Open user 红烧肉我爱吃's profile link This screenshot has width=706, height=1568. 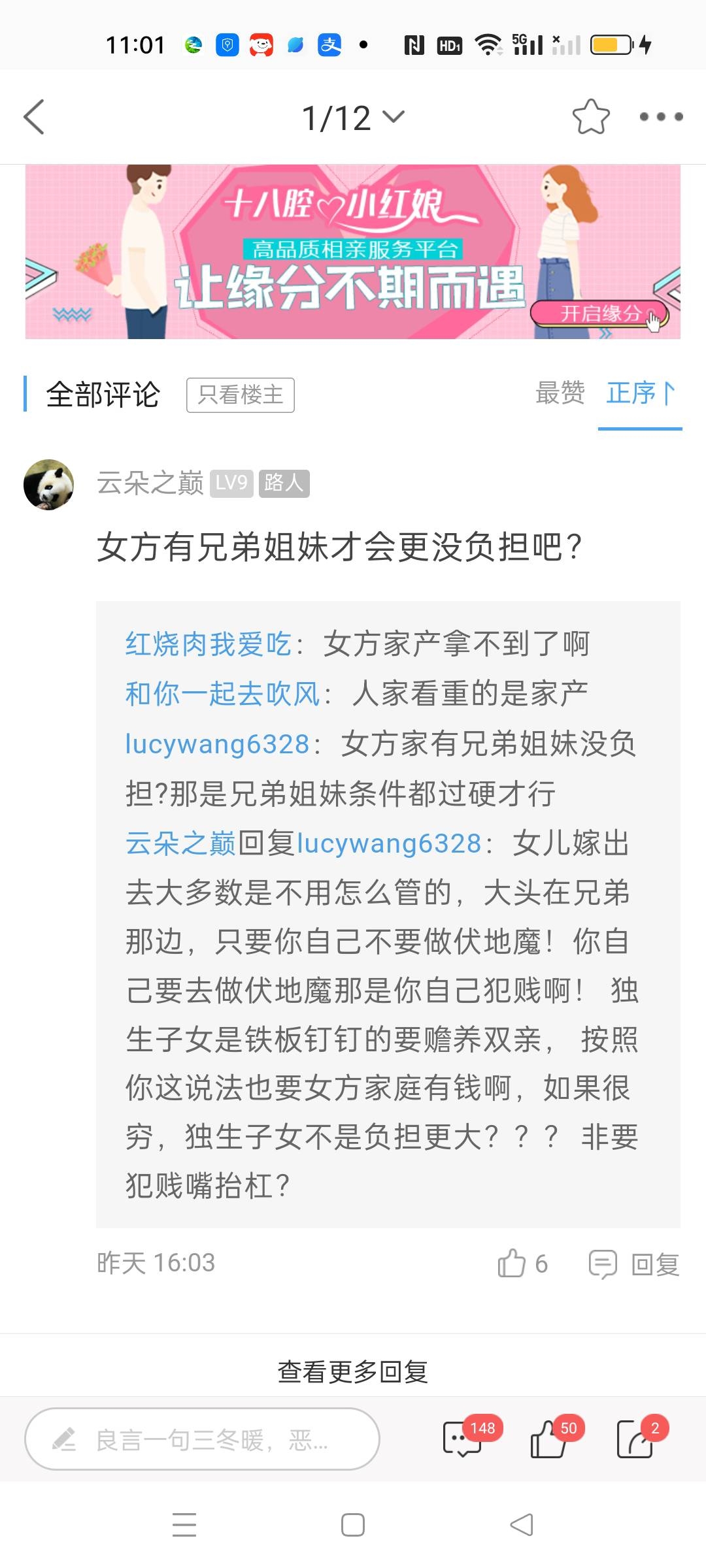(x=208, y=644)
